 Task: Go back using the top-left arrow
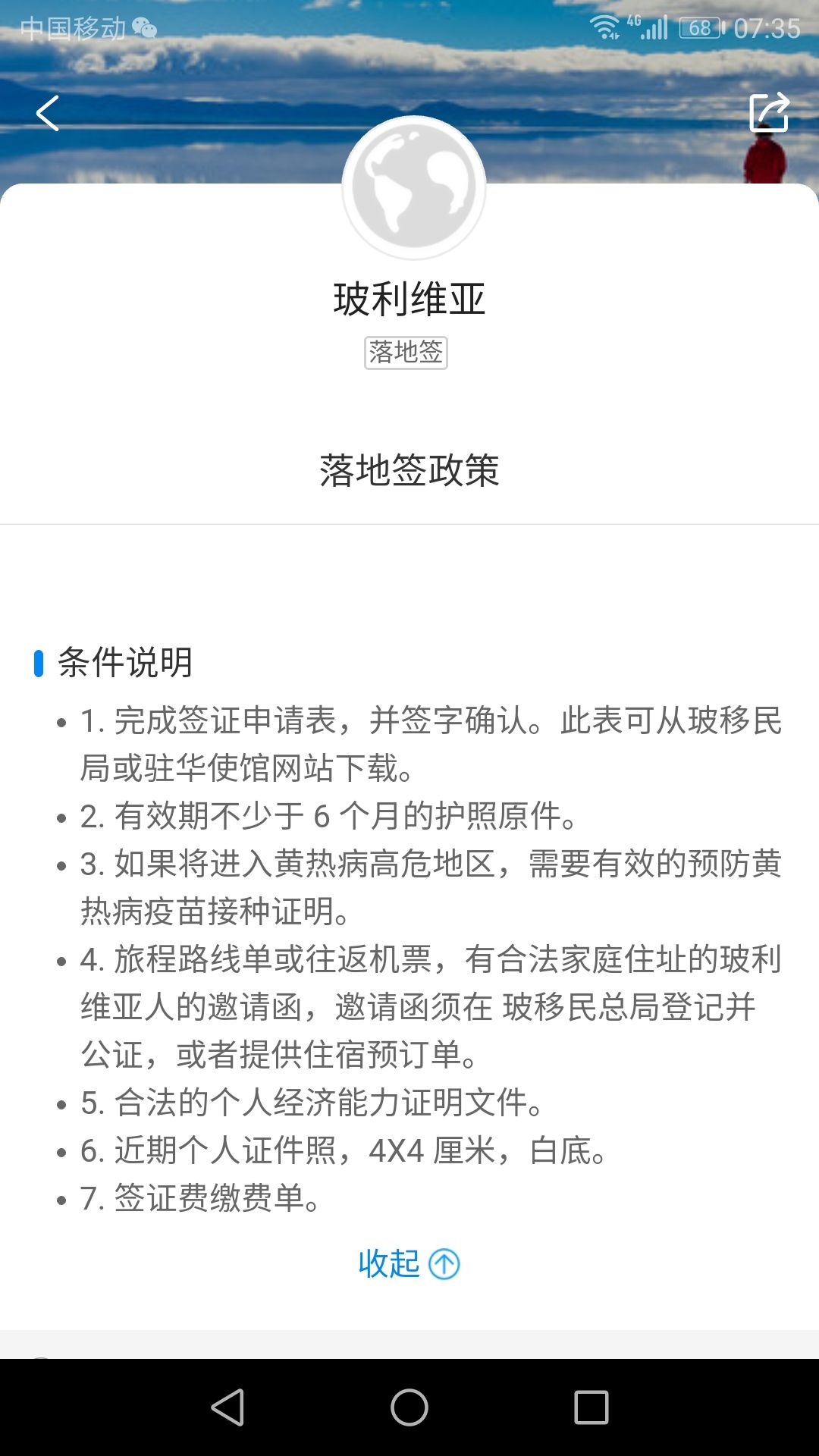(x=48, y=114)
